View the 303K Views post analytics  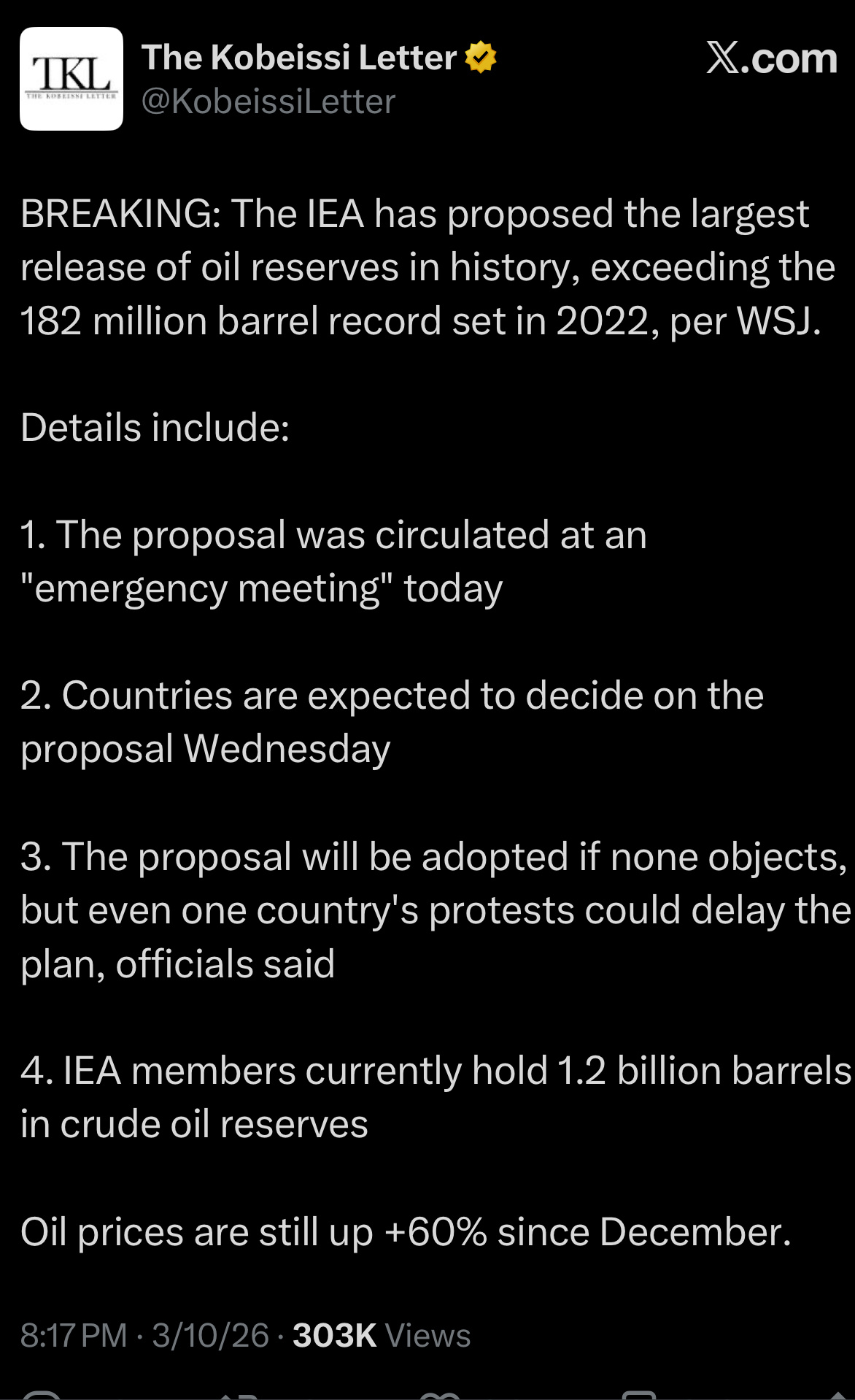click(x=382, y=1335)
